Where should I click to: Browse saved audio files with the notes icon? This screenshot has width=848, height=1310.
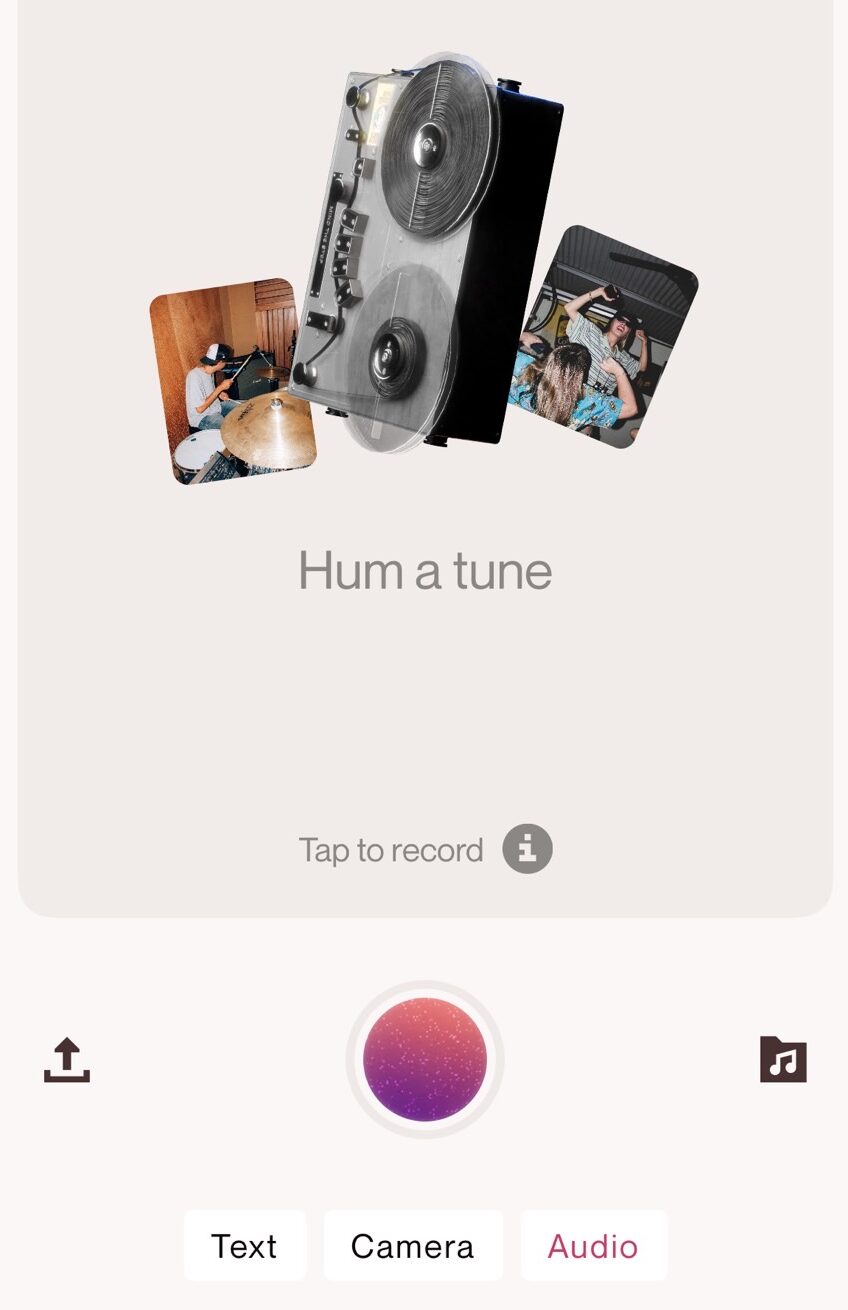(781, 1060)
